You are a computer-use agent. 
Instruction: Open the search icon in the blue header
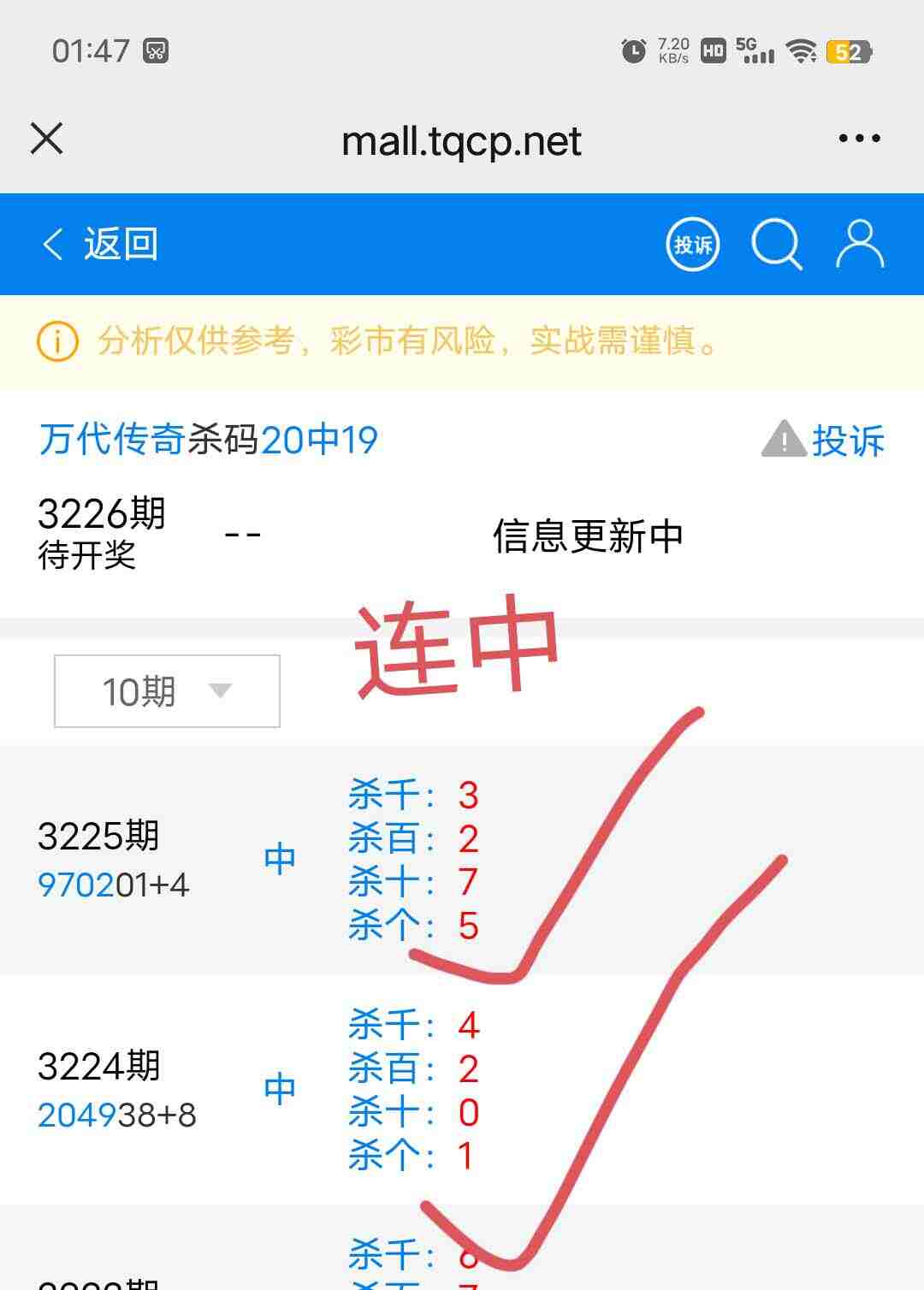coord(777,245)
